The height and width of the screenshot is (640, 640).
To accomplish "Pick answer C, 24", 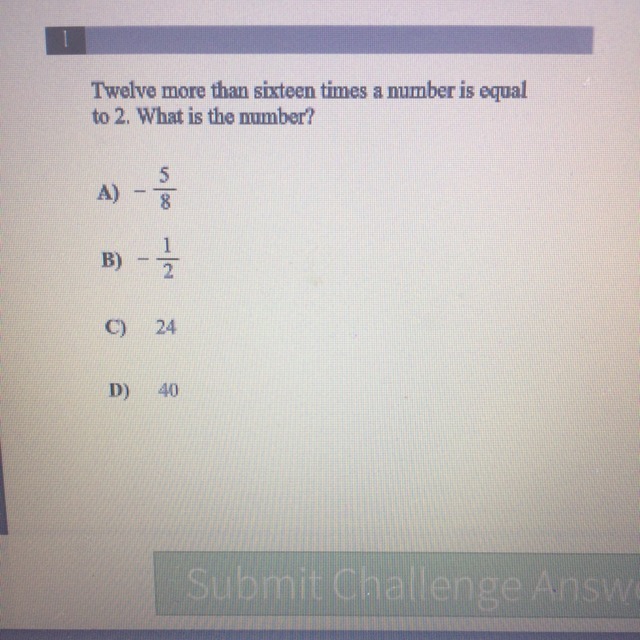I will click(140, 327).
